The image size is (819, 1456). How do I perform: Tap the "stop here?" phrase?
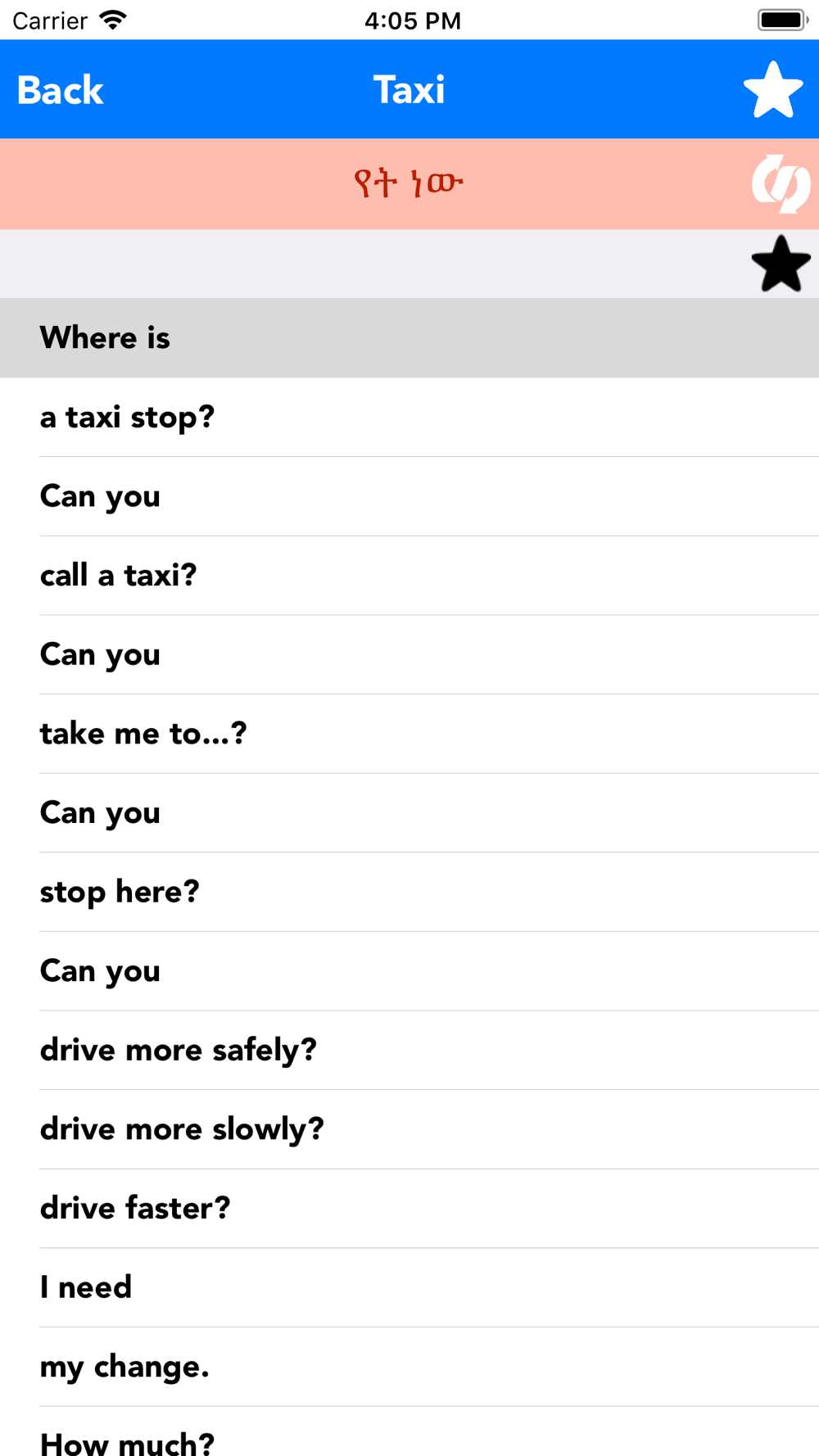click(x=409, y=892)
